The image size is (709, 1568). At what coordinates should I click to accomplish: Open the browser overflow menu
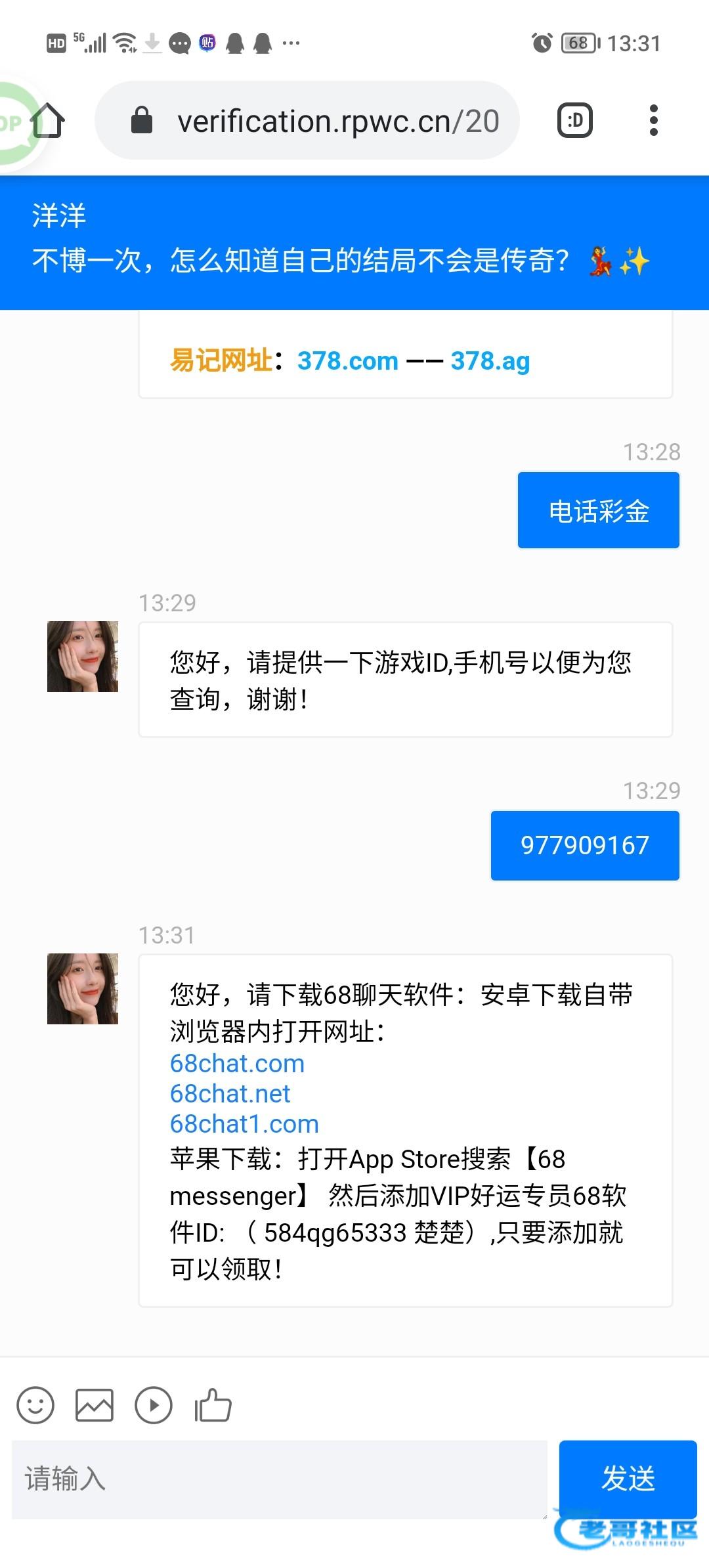tap(653, 121)
